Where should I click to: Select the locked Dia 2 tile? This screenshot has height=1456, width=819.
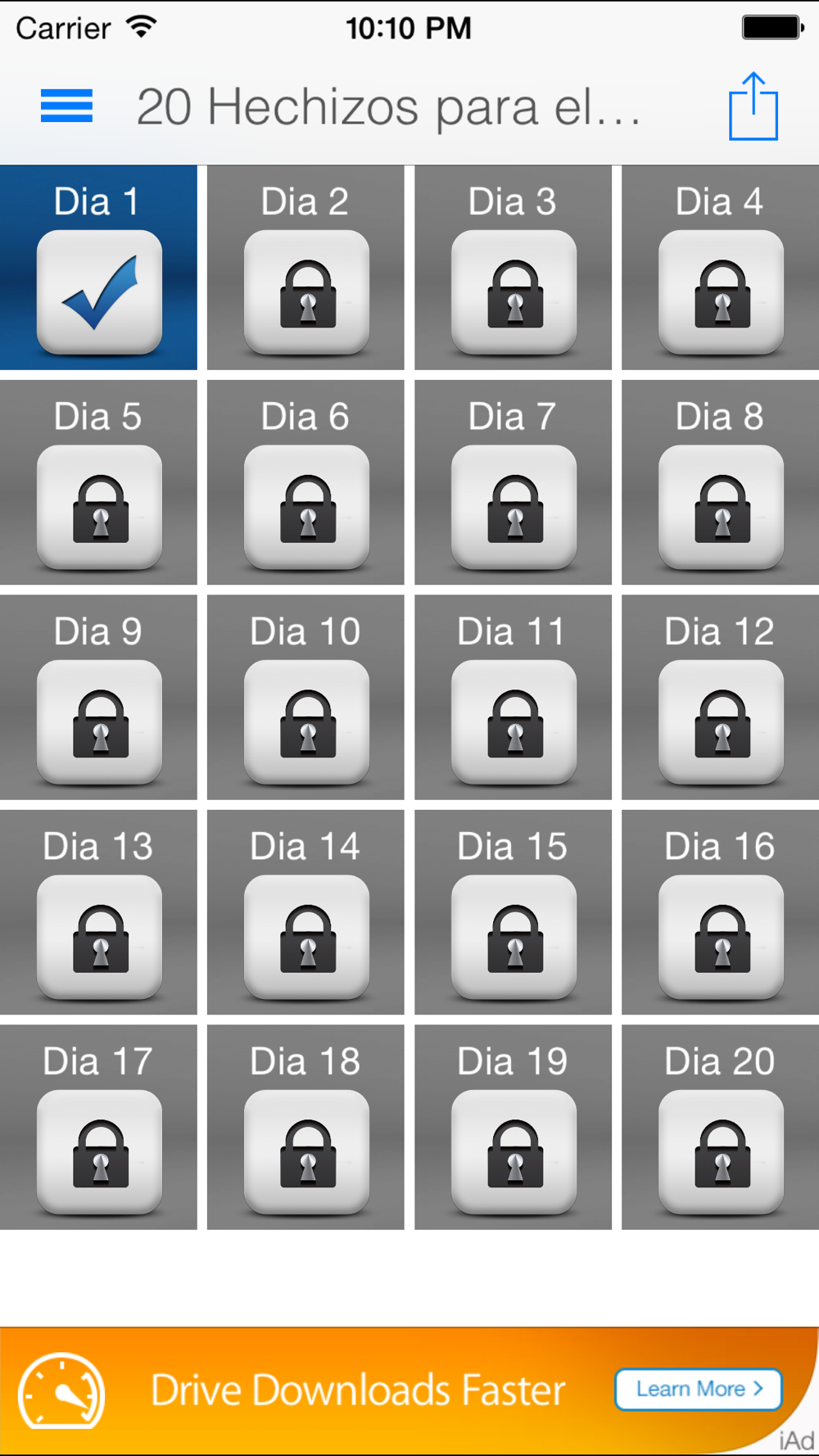click(305, 268)
